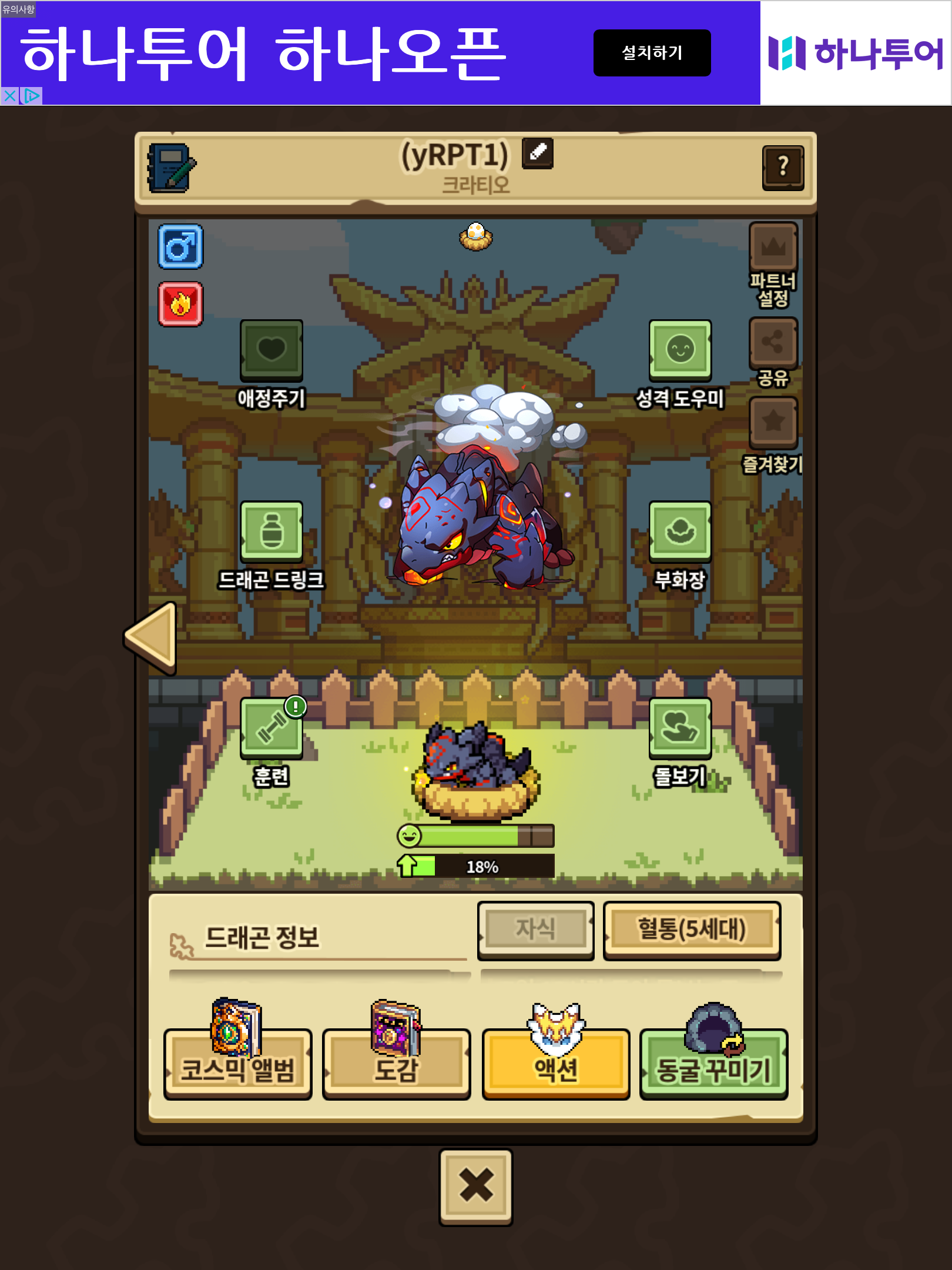952x1270 pixels.
Task: Share the dragon via 공유
Action: pos(773,342)
